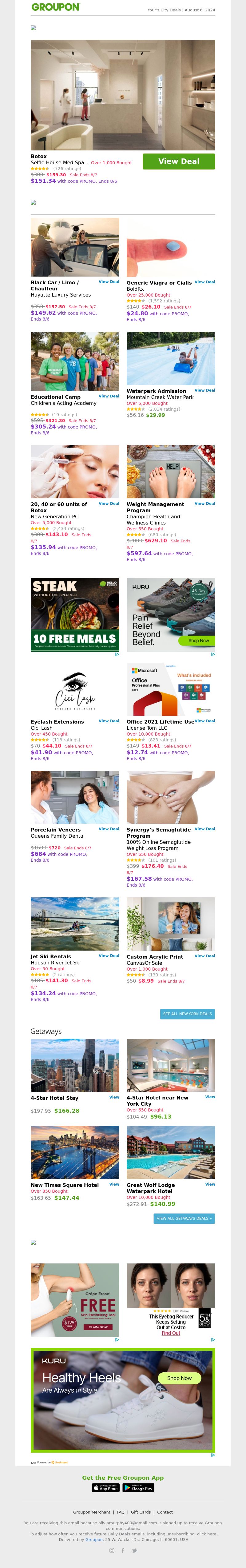View the Educational Camp deal

pyautogui.click(x=108, y=396)
